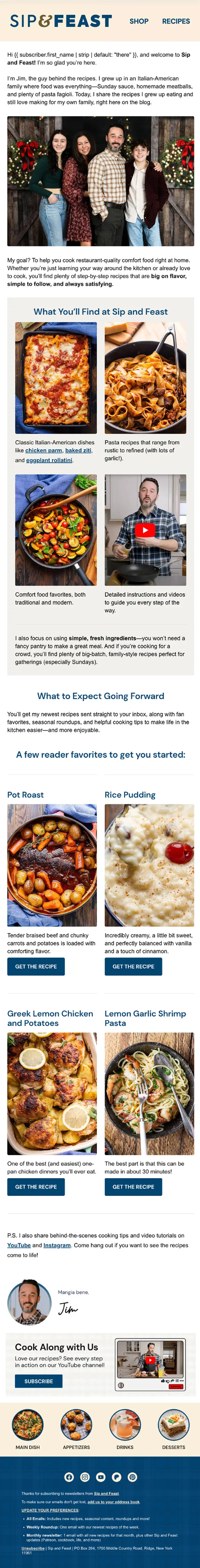Image resolution: width=200 pixels, height=1568 pixels.
Task: Open the eggplant rollatini link
Action: tap(49, 460)
